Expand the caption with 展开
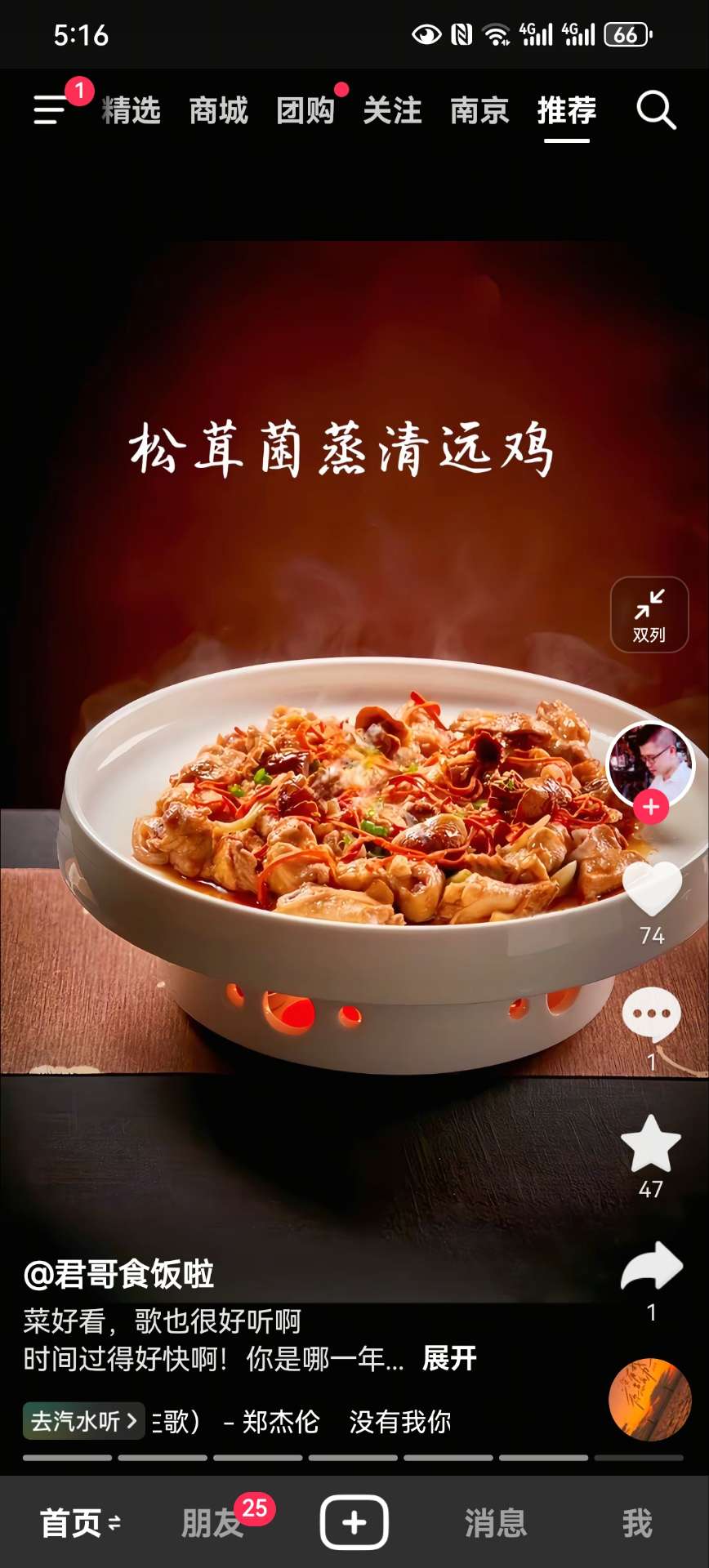Viewport: 709px width, 1568px height. click(x=449, y=1358)
